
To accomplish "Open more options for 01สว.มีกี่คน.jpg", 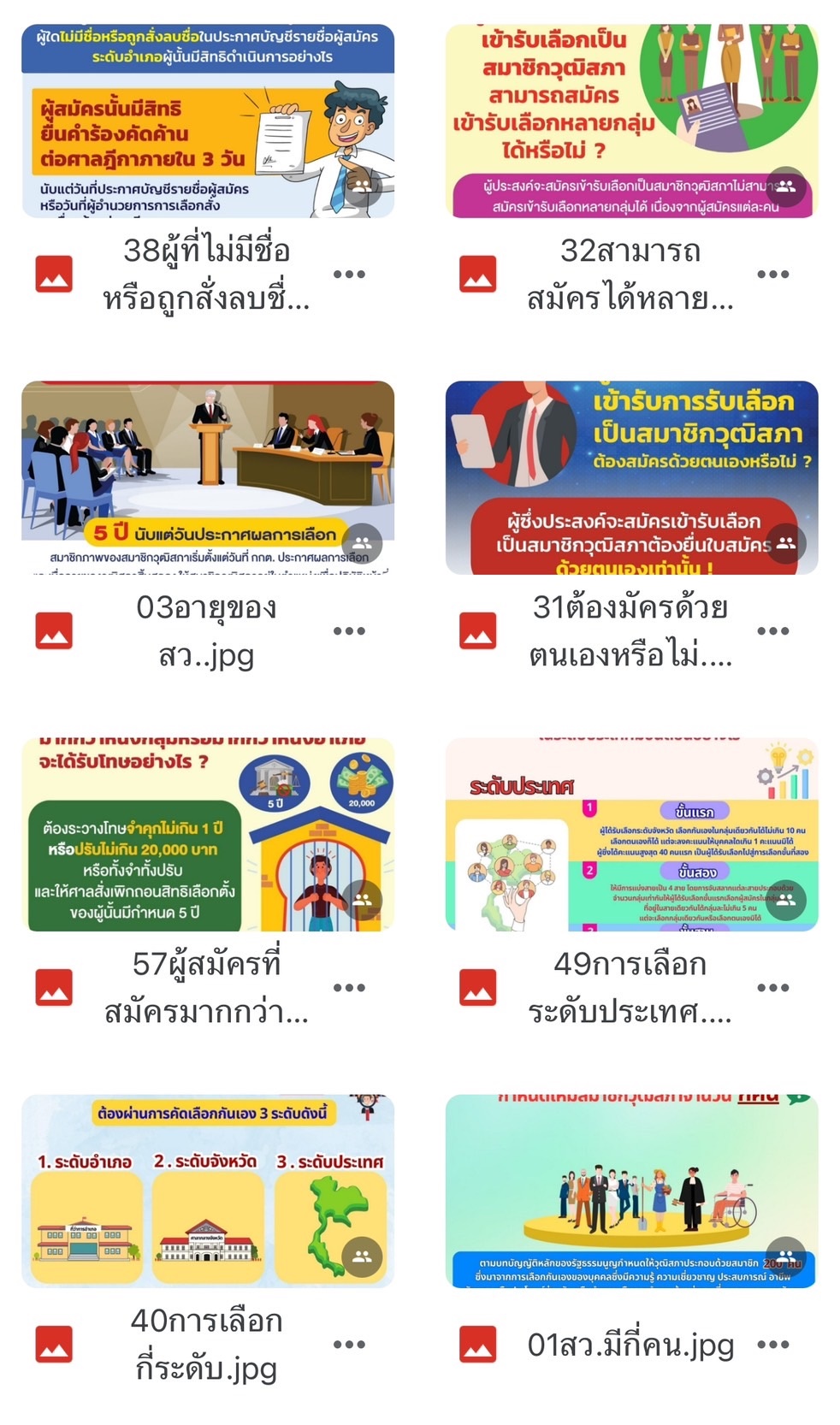I will coord(772,1345).
